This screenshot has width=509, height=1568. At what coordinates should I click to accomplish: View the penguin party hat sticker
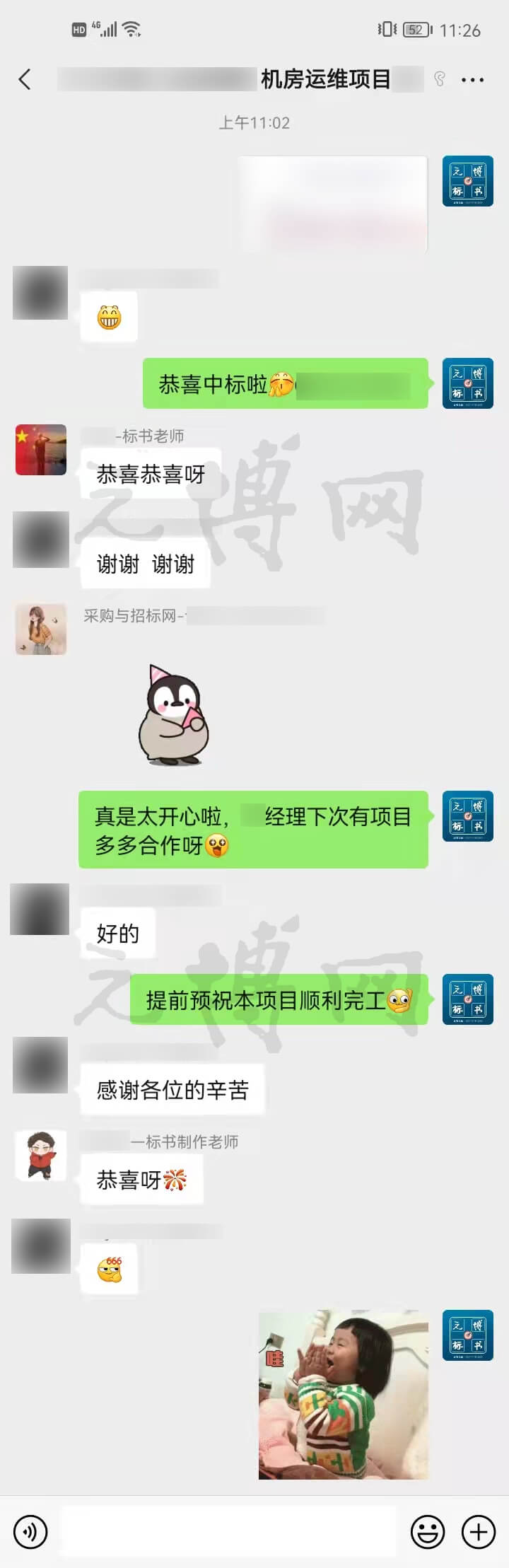click(x=173, y=715)
